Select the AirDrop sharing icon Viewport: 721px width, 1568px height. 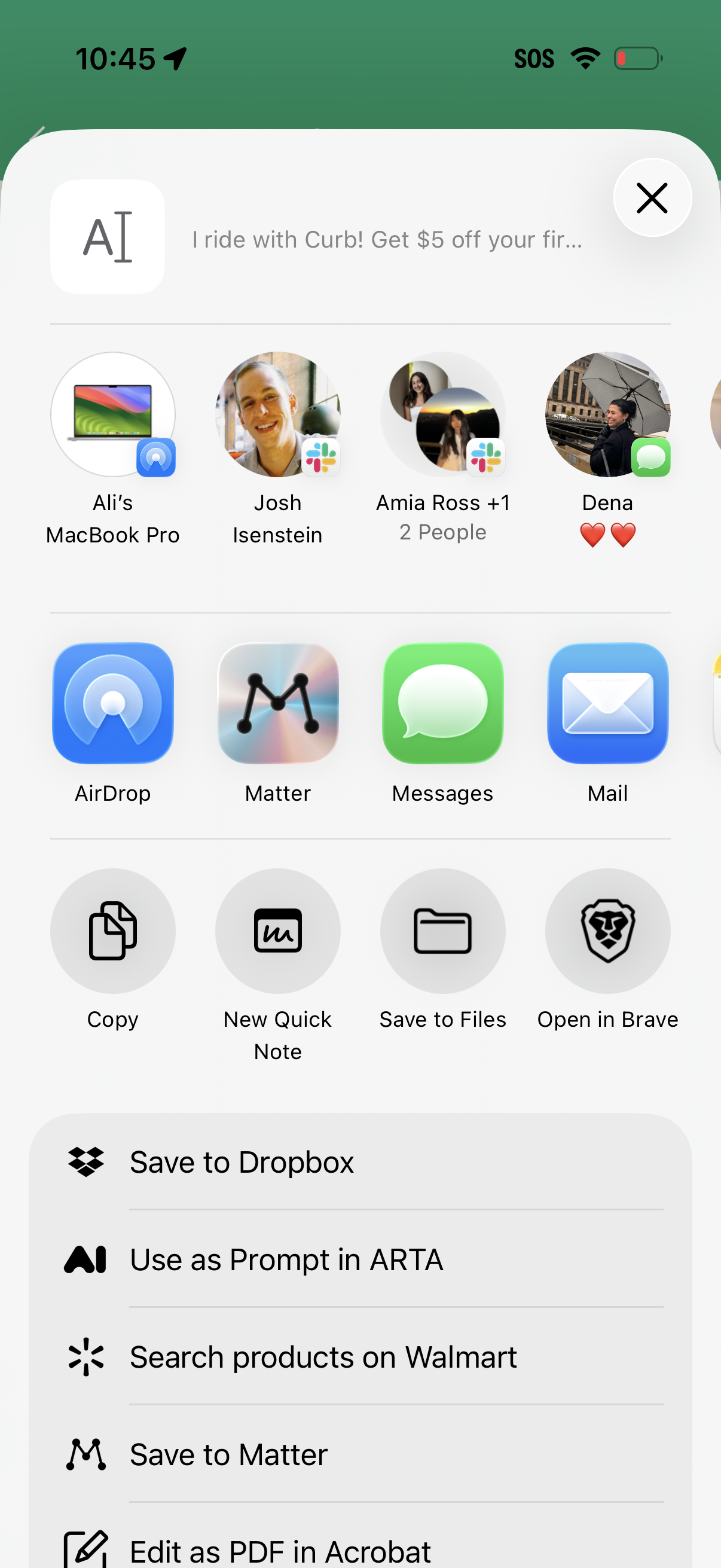click(112, 703)
